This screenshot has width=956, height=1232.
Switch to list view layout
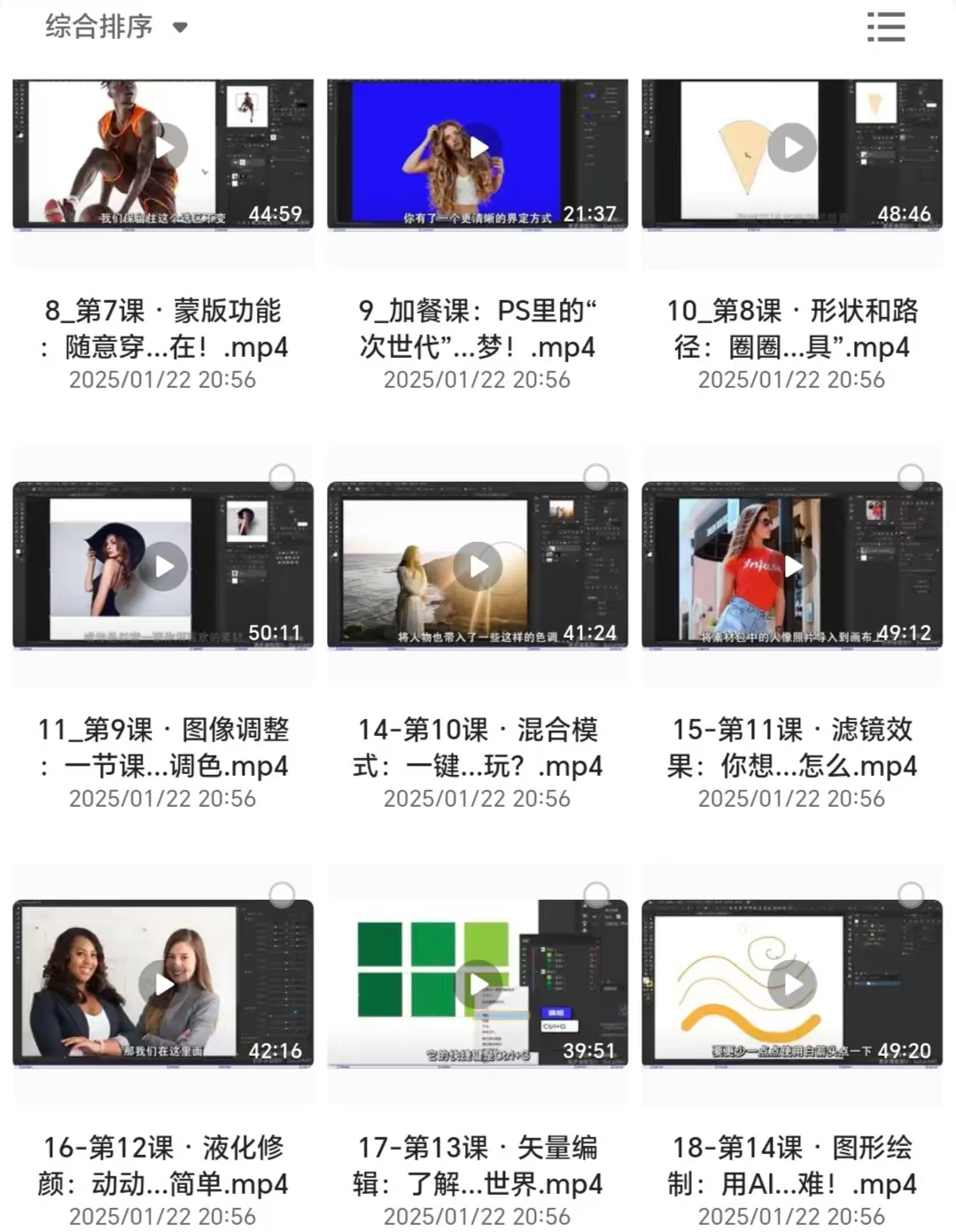pos(885,27)
